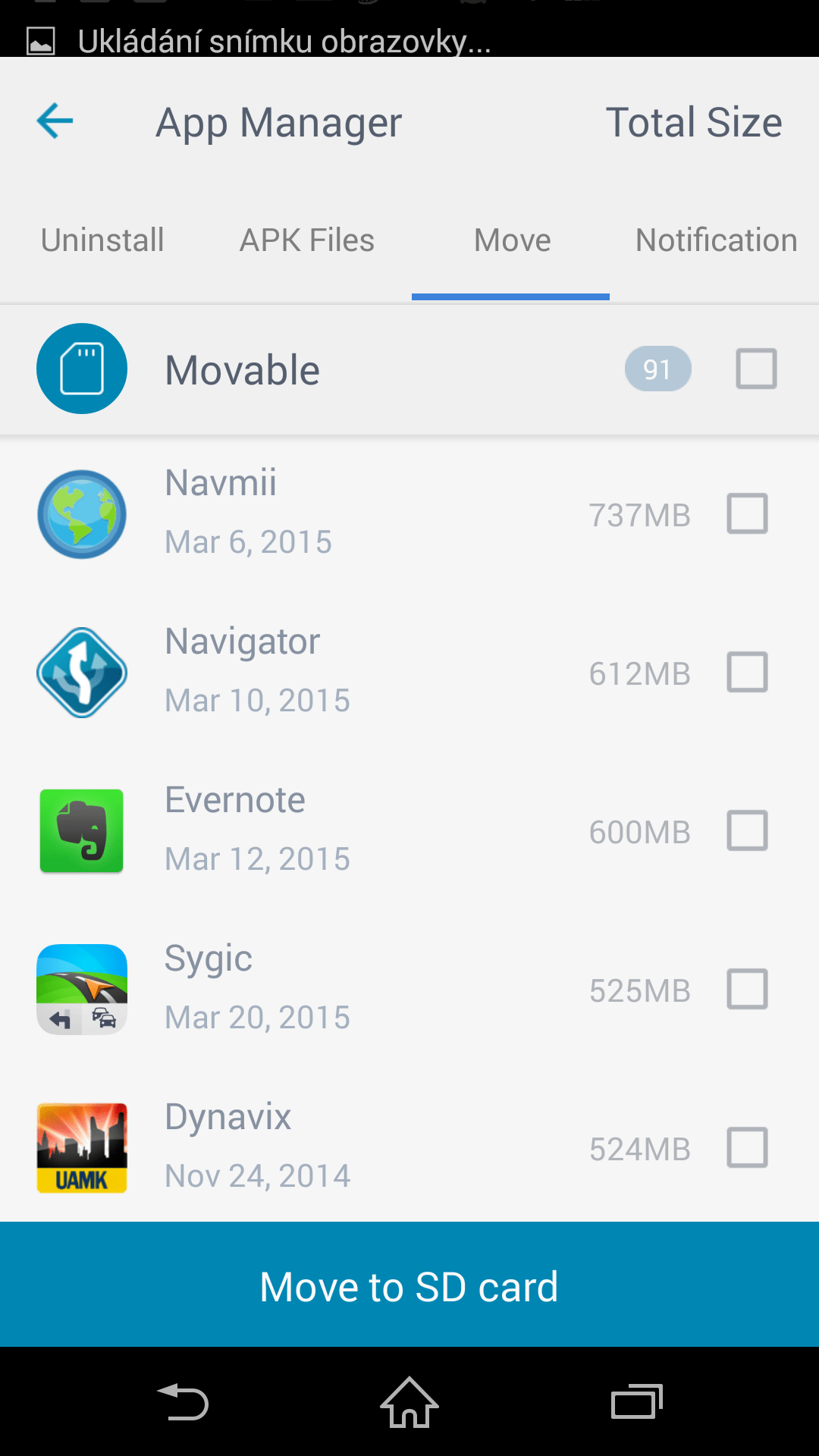The width and height of the screenshot is (819, 1456).
Task: Go back using the top-left arrow
Action: [55, 121]
